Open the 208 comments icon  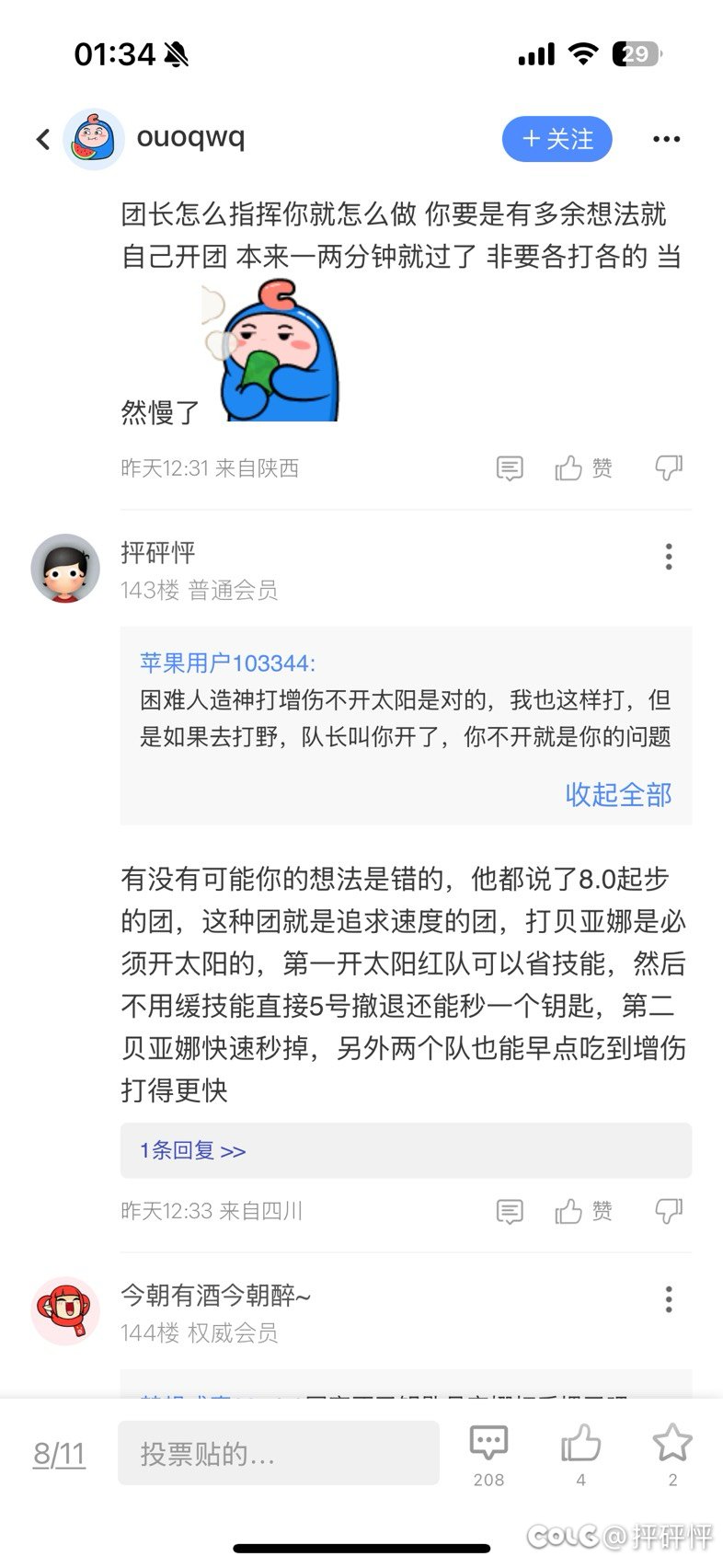click(x=488, y=1454)
